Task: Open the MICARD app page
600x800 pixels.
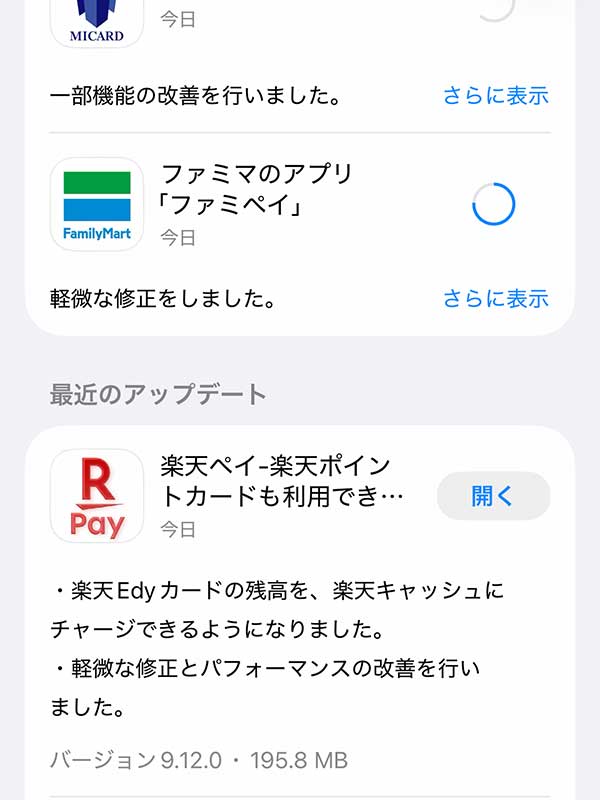Action: 97,22
